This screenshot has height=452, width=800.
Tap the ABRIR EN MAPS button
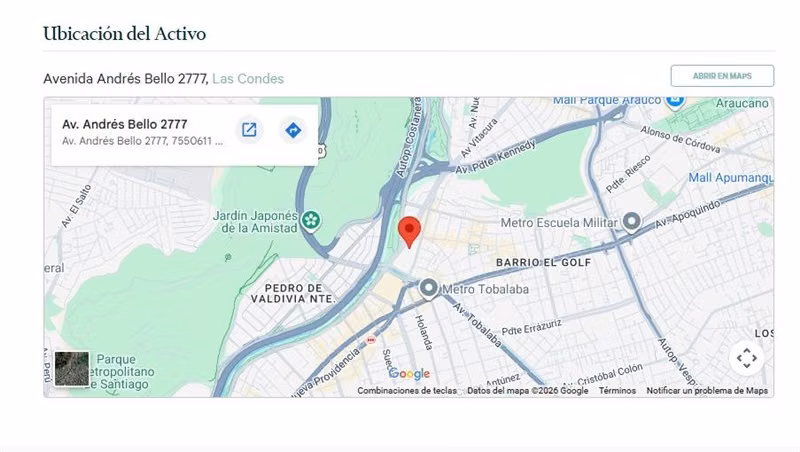pyautogui.click(x=722, y=76)
